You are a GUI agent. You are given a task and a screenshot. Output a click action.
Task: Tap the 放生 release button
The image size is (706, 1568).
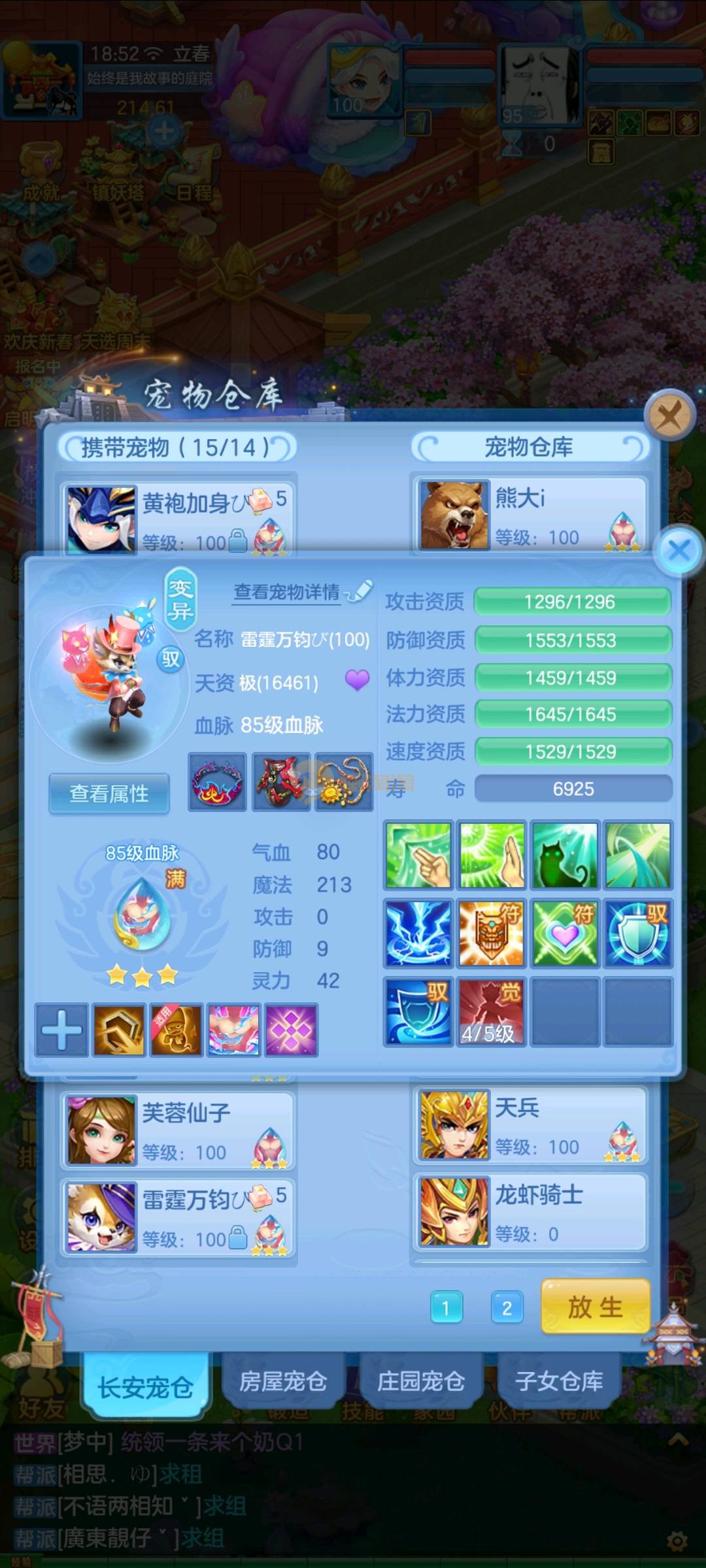(x=595, y=1307)
